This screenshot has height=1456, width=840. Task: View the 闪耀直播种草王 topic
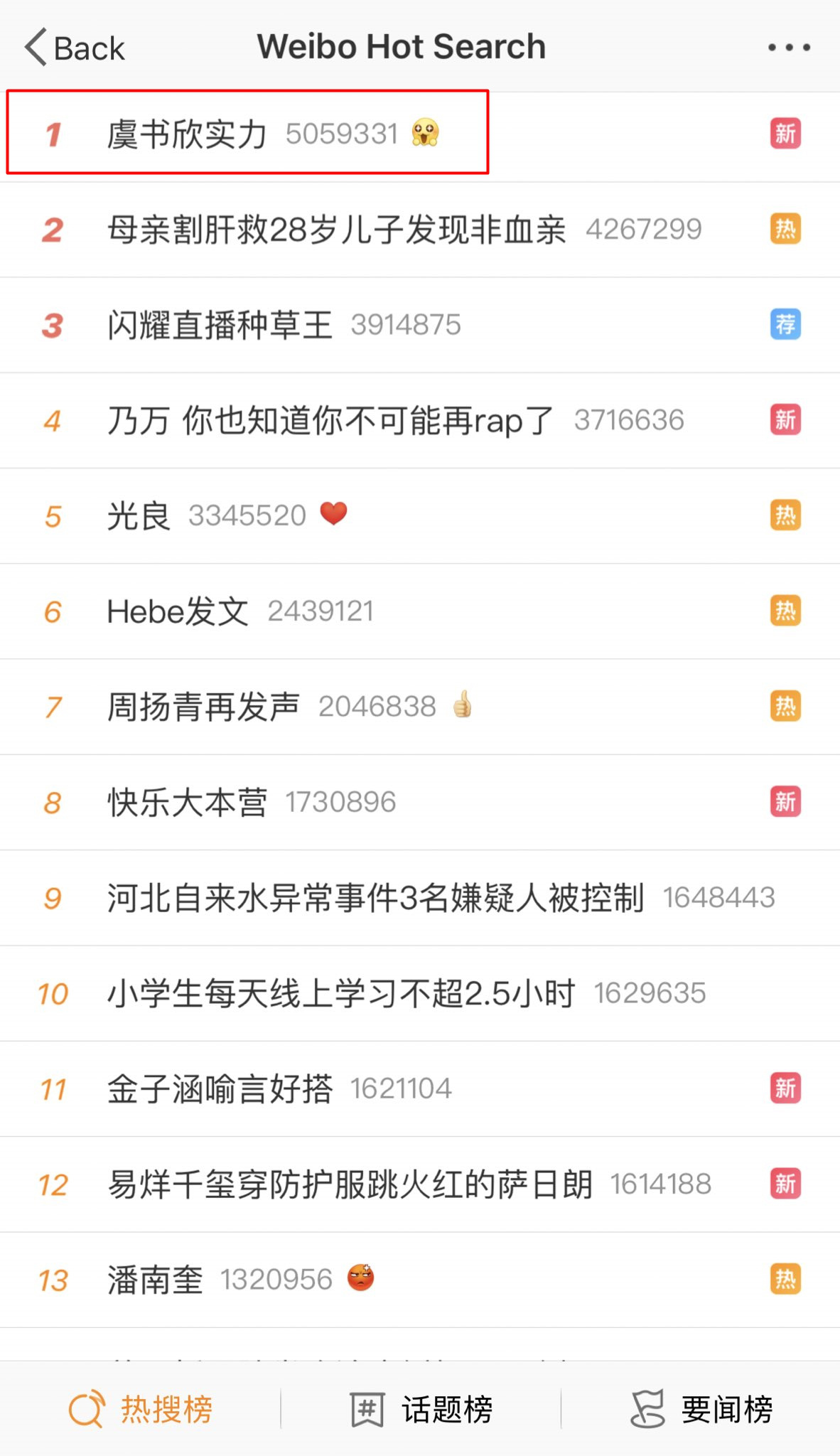[x=220, y=325]
